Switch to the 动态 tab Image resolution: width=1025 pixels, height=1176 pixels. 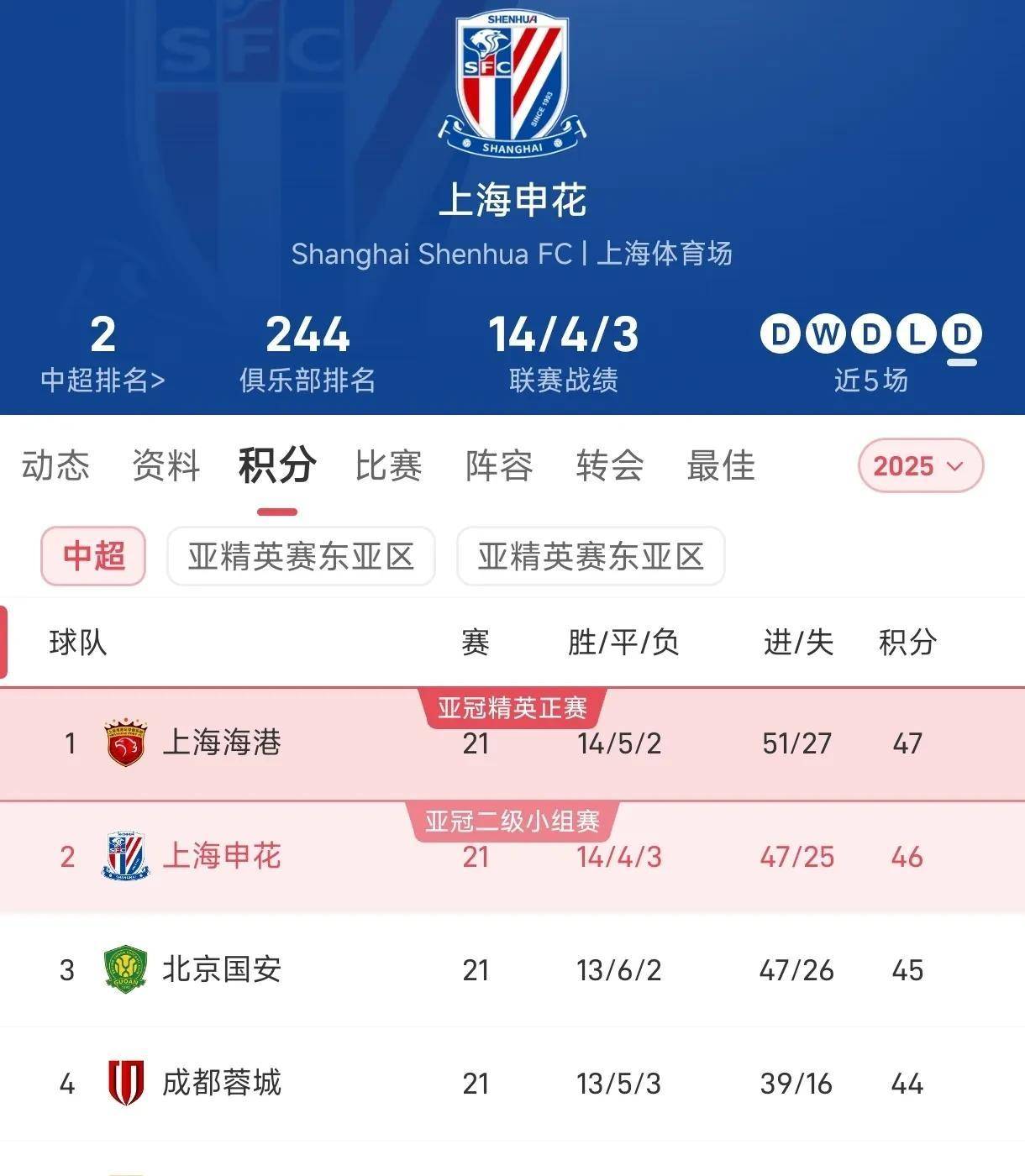point(55,465)
